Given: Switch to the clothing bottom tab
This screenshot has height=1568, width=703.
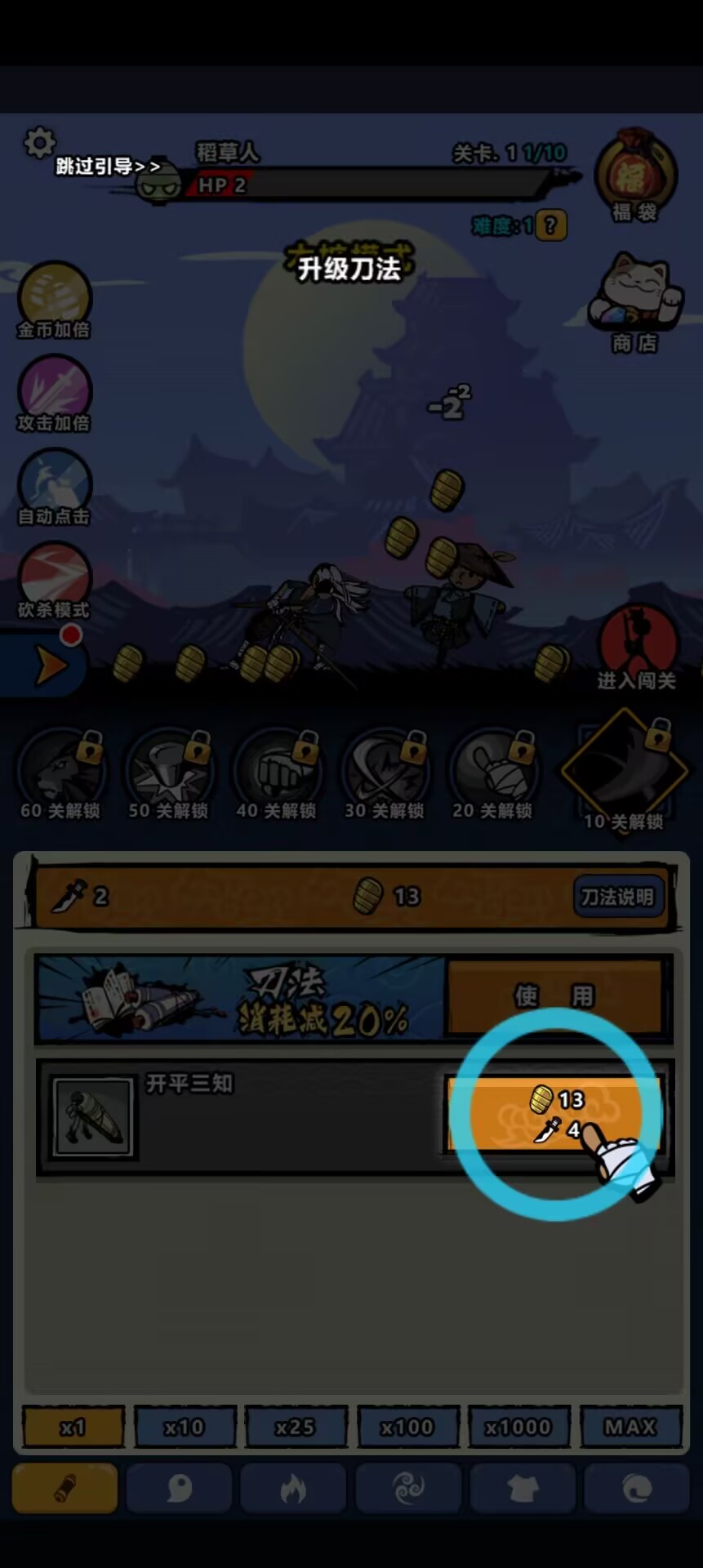Looking at the screenshot, I should point(523,1489).
